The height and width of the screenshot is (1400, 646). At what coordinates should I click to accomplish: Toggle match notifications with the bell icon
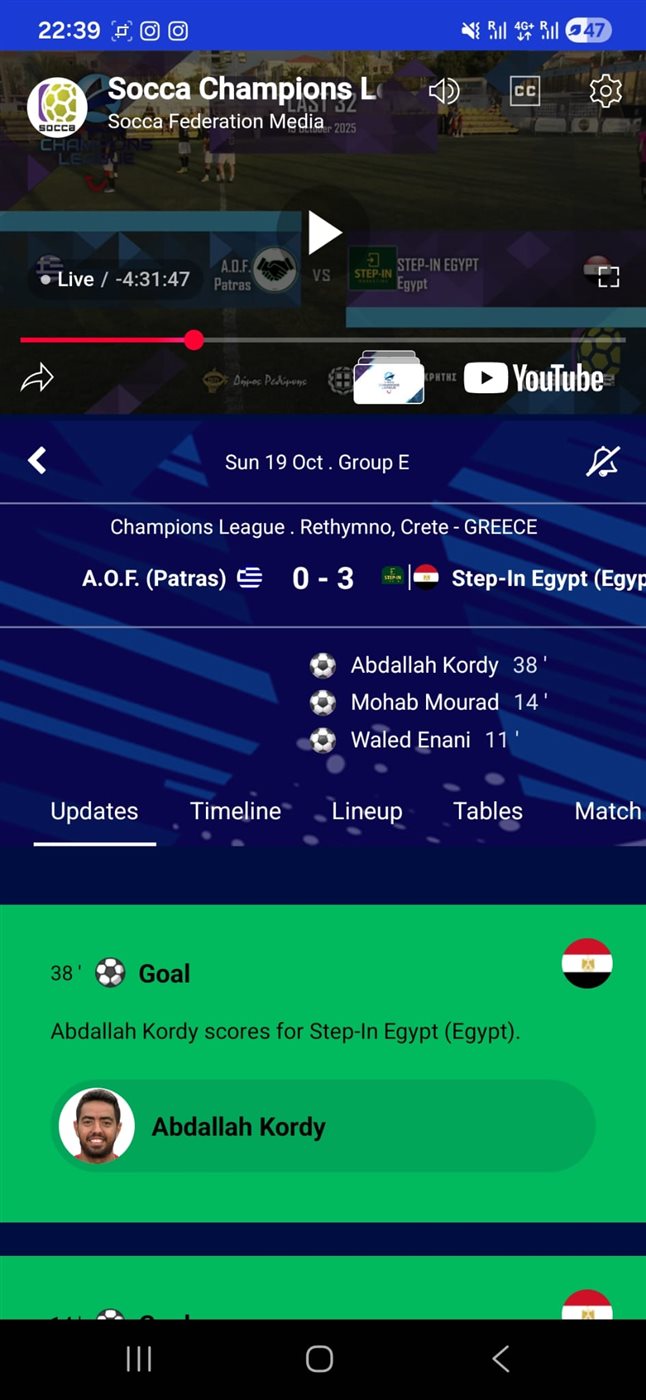coord(603,461)
